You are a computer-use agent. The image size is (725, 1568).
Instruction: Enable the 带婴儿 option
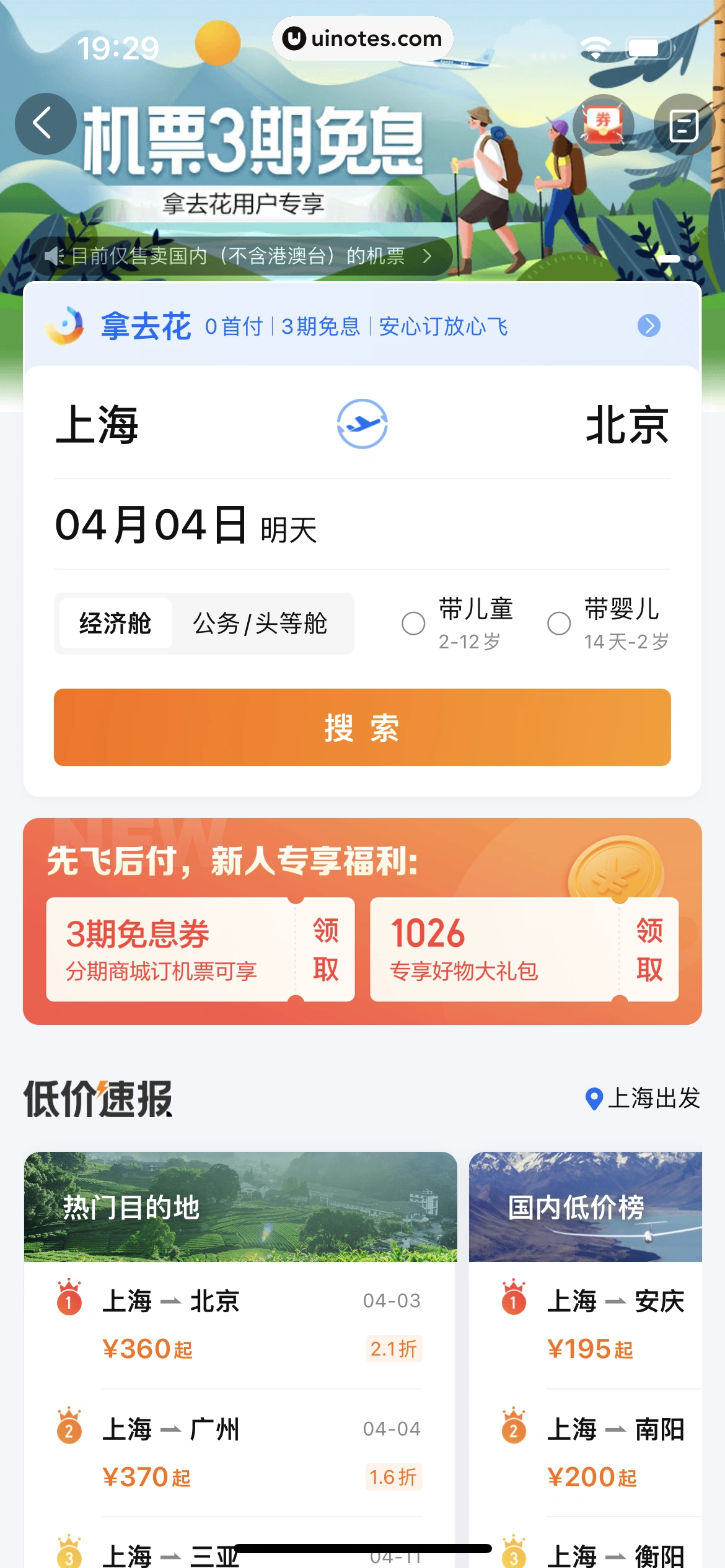coord(559,624)
